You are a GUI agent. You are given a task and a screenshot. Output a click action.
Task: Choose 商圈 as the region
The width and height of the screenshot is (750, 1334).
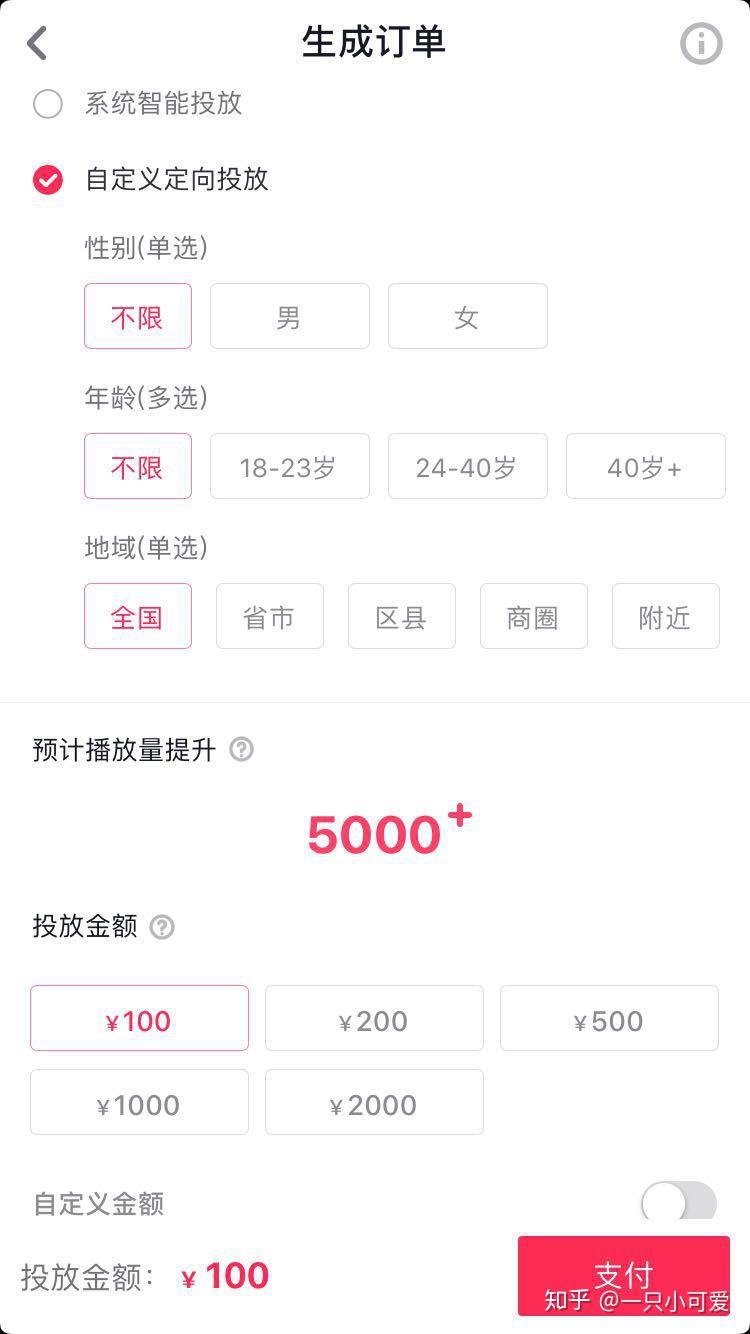coord(534,616)
